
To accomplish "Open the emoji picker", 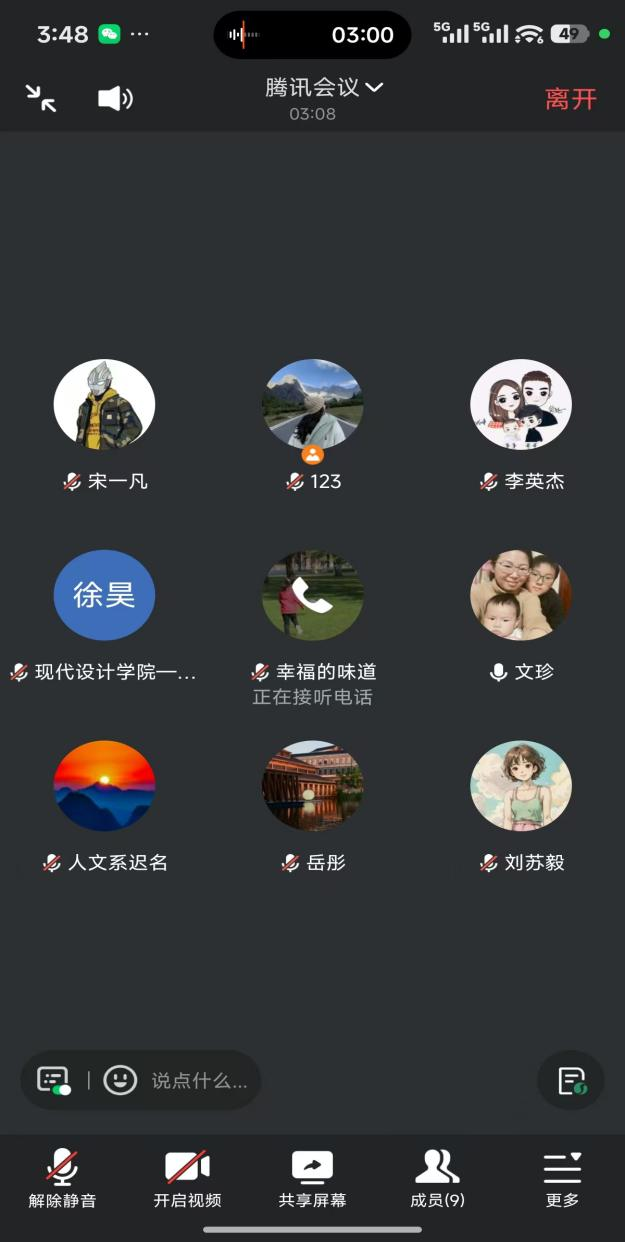I will (x=120, y=1080).
